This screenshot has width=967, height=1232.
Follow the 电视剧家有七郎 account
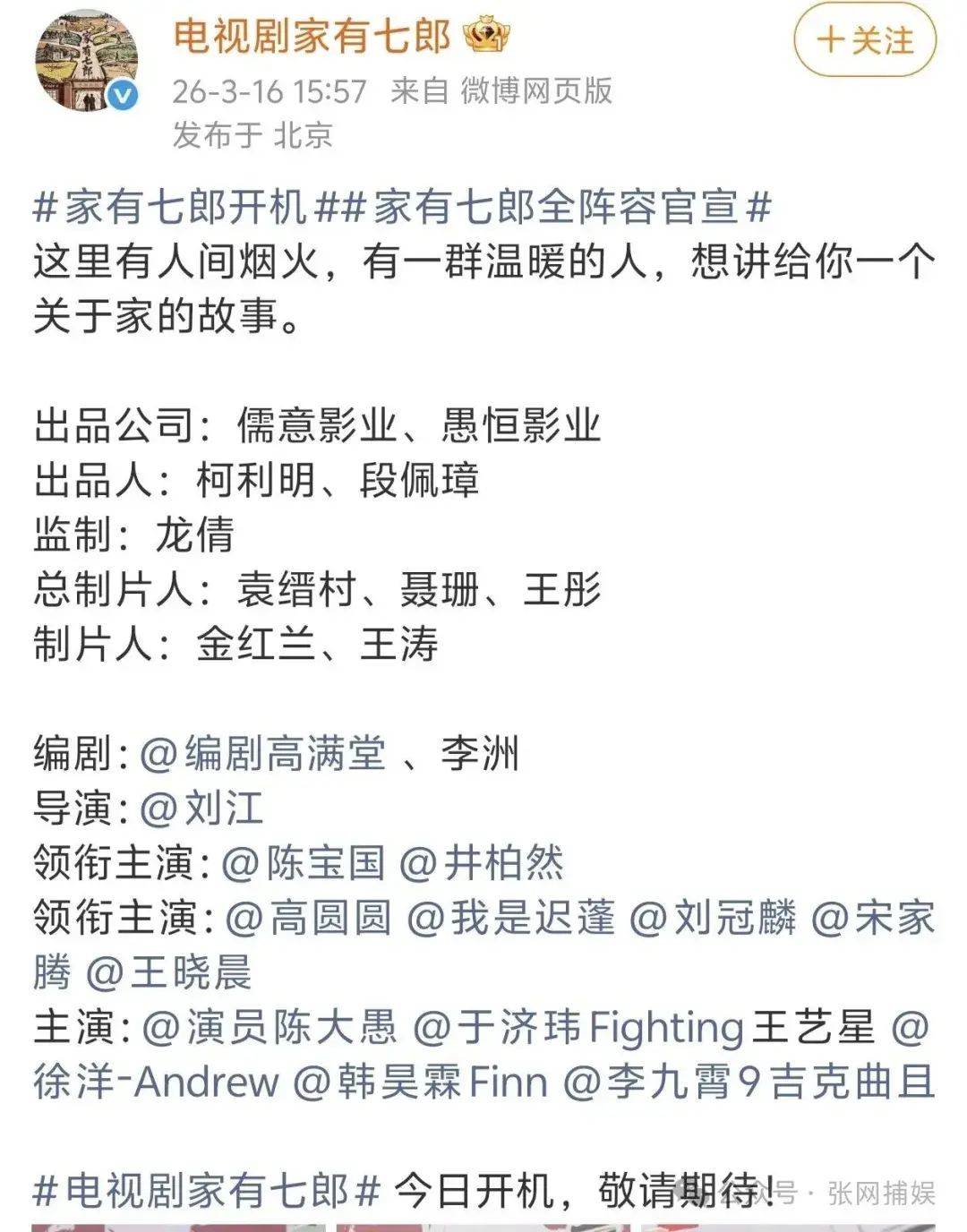(x=864, y=40)
